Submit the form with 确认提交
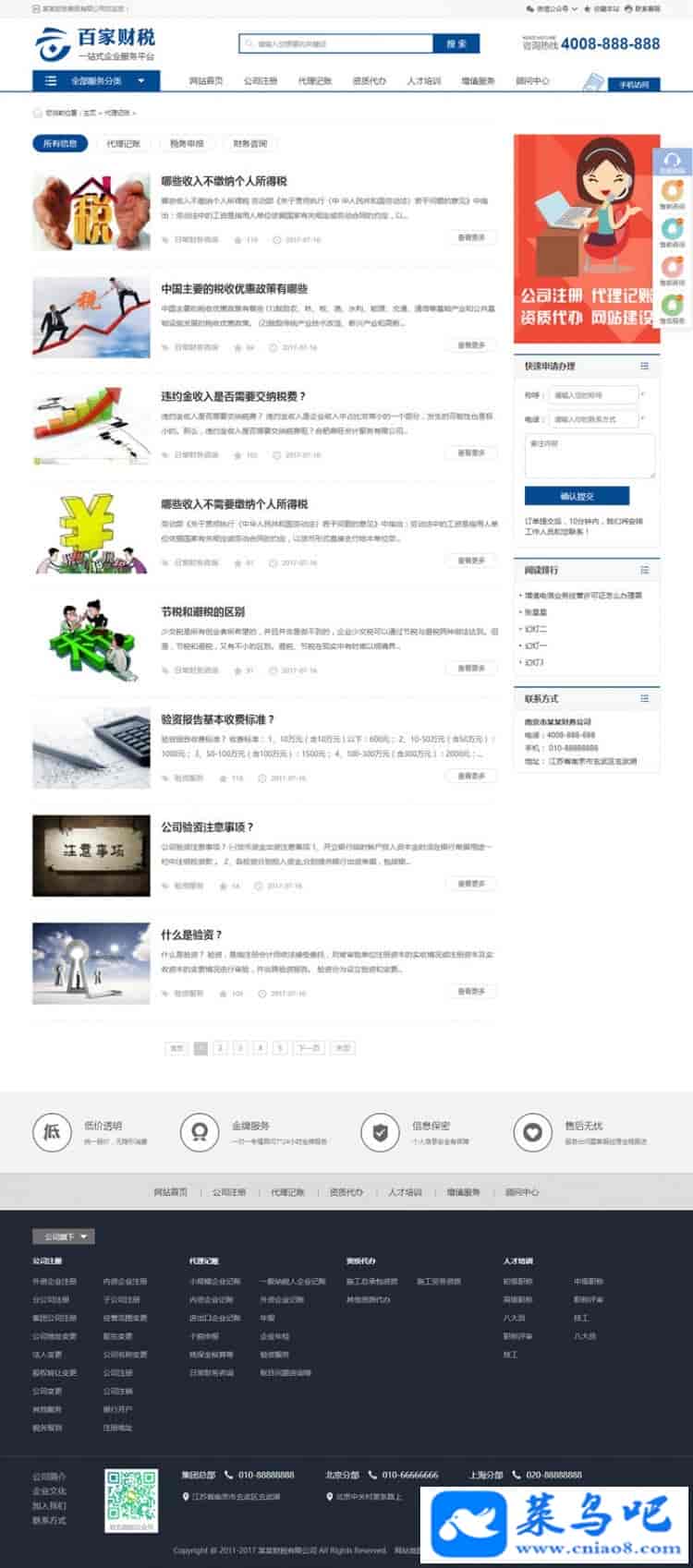693x1568 pixels. coord(577,496)
